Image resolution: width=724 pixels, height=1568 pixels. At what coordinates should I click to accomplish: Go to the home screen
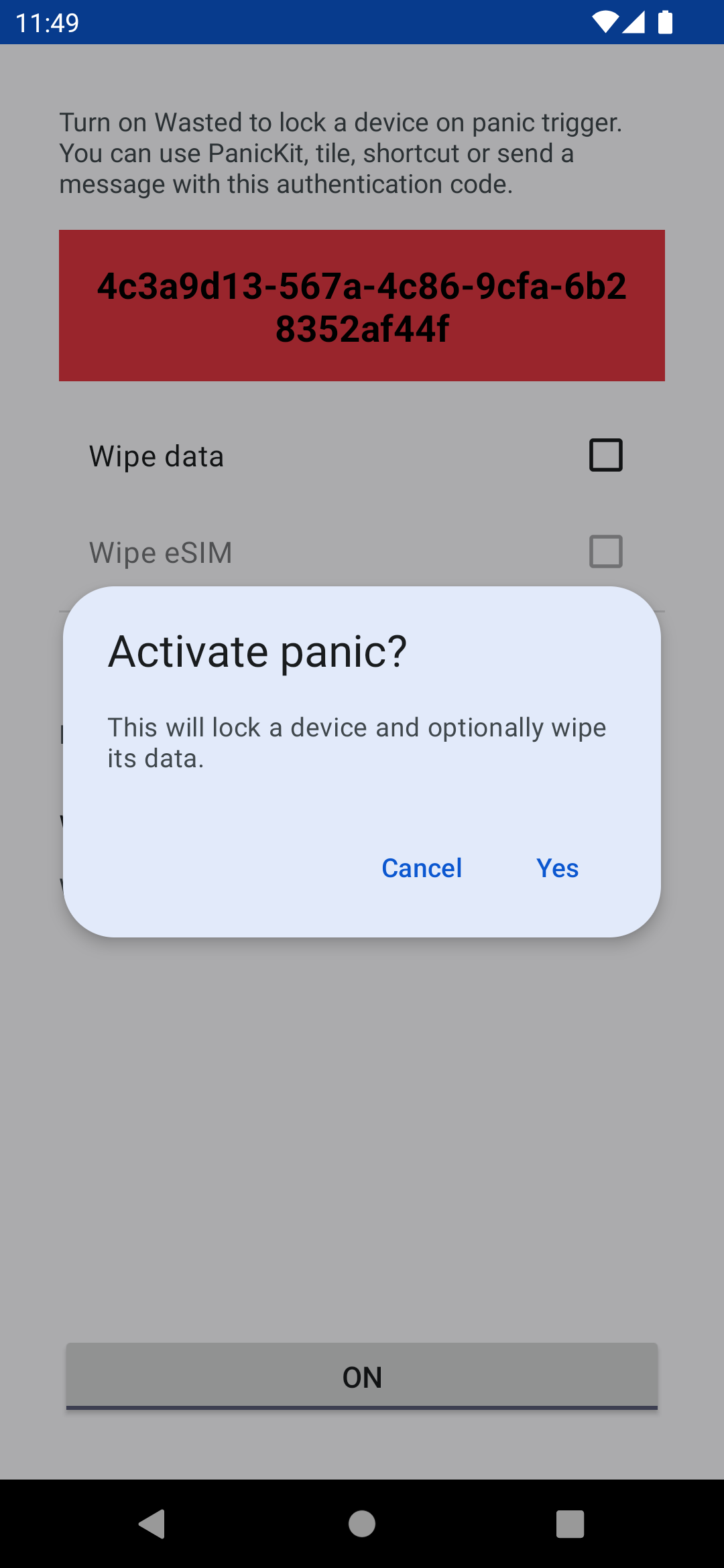coord(362,1524)
